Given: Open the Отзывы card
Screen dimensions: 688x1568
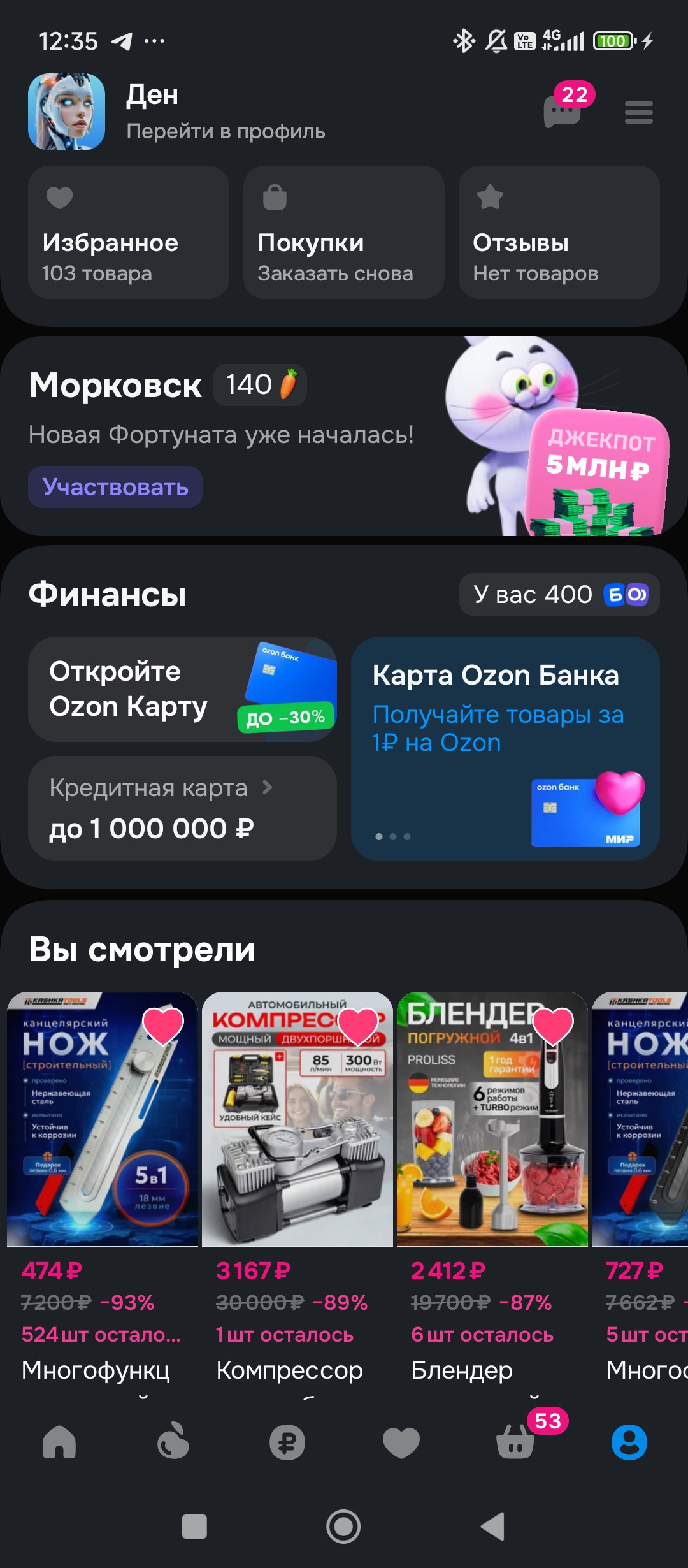Looking at the screenshot, I should pos(559,233).
